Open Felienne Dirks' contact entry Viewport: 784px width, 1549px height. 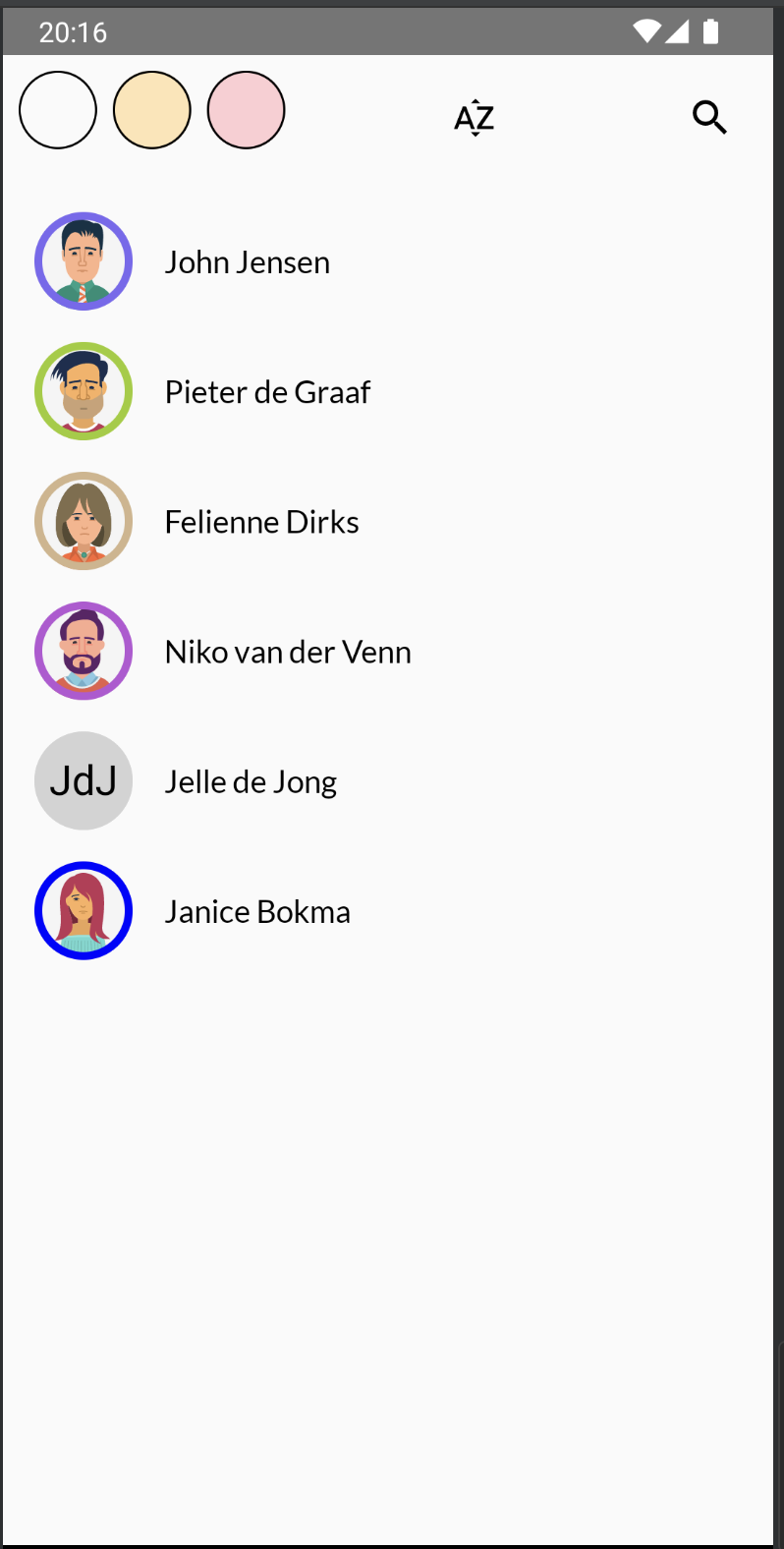pos(261,522)
